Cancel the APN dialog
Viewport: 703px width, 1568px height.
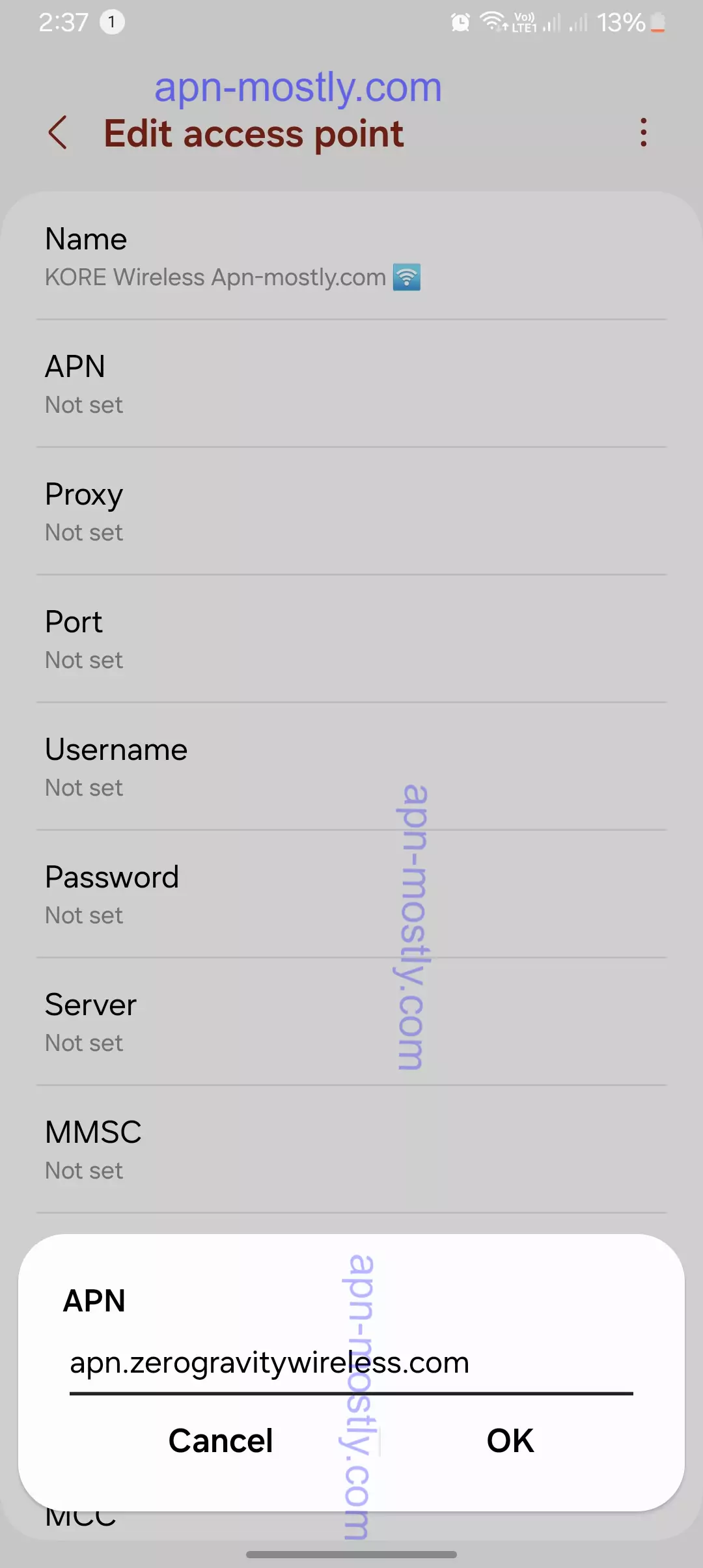coord(221,1440)
